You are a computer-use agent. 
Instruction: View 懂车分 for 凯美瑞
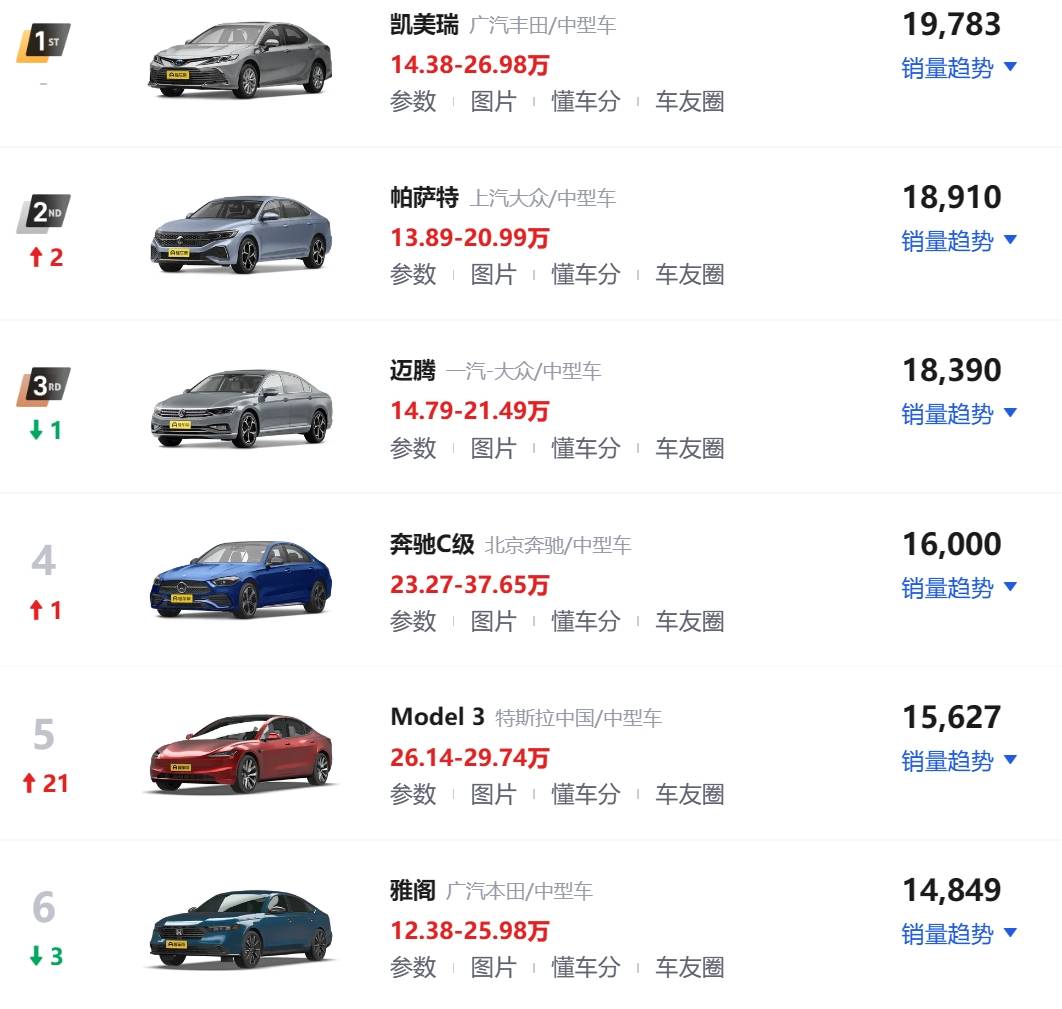pos(586,101)
